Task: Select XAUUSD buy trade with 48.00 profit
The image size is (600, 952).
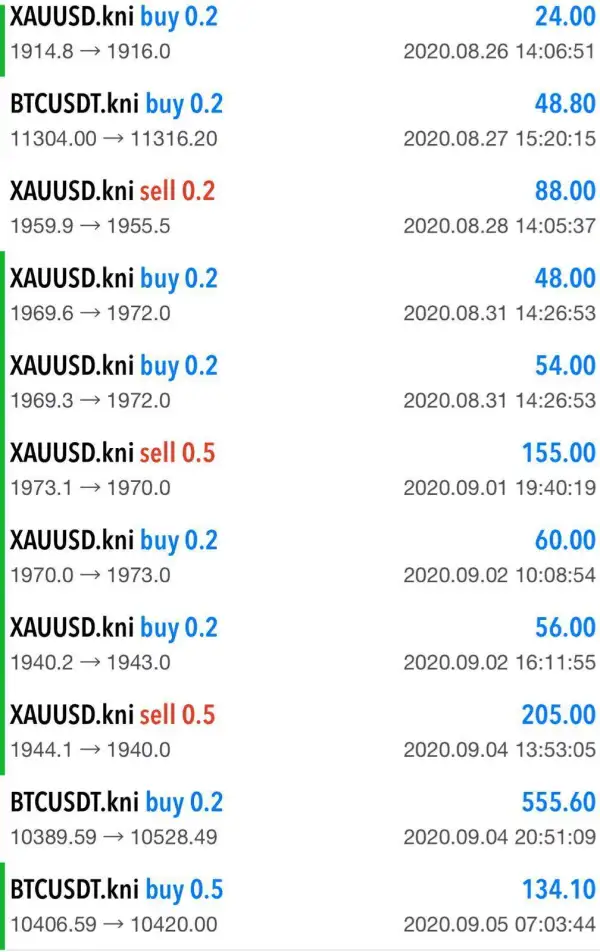Action: (x=300, y=294)
